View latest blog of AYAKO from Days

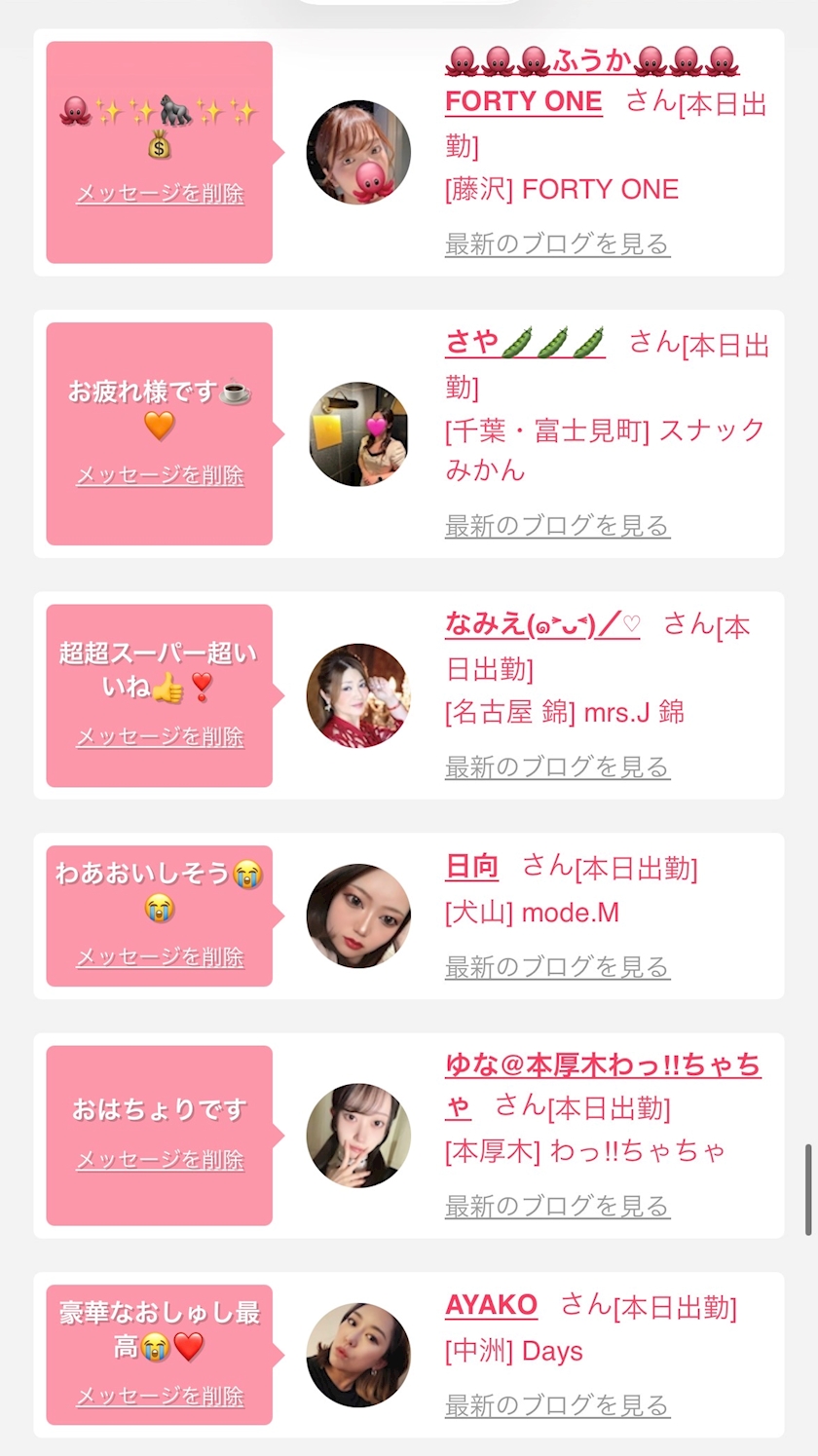[x=557, y=1405]
